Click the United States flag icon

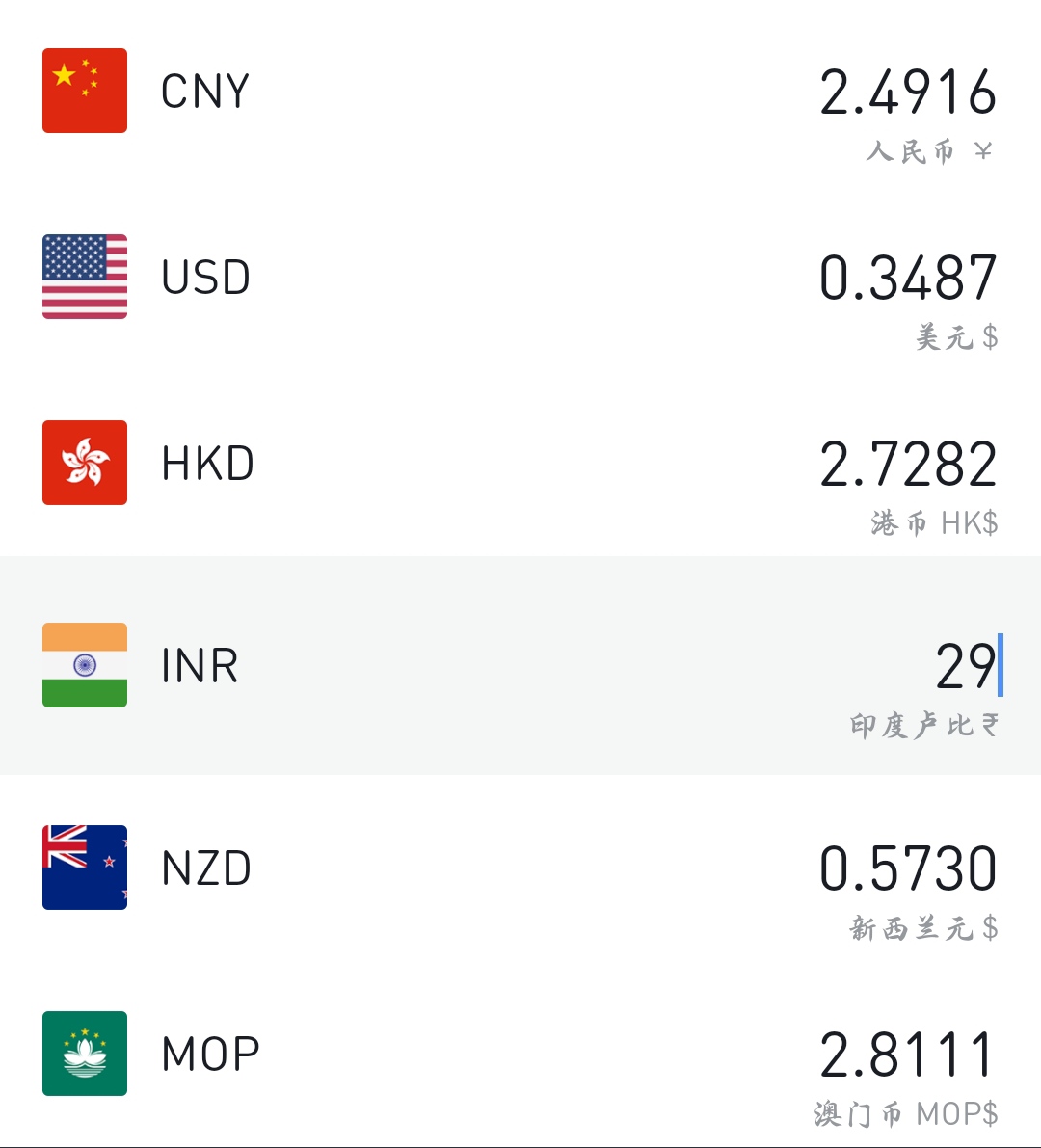84,276
